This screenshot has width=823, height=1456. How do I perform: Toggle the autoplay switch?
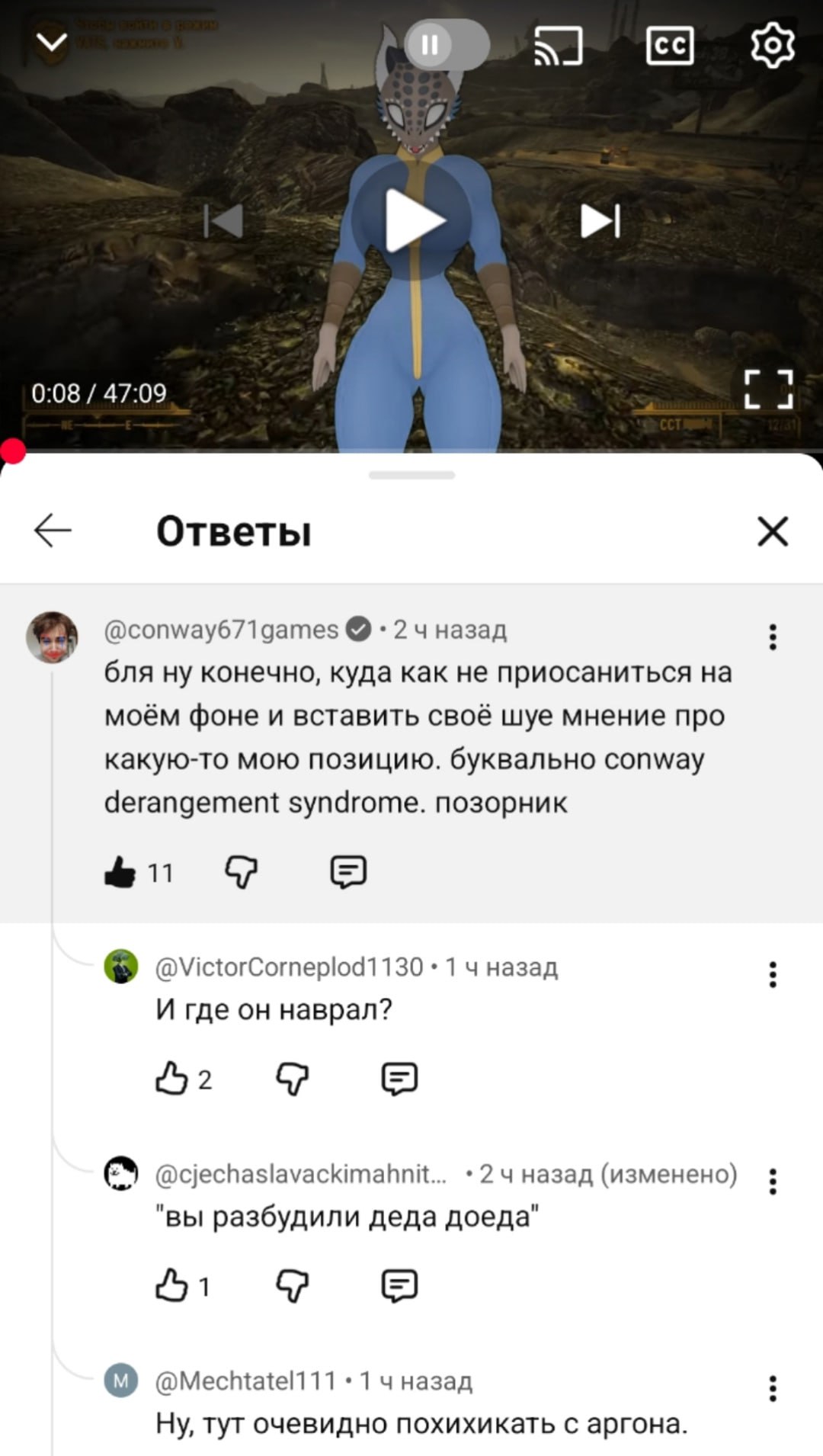click(447, 45)
